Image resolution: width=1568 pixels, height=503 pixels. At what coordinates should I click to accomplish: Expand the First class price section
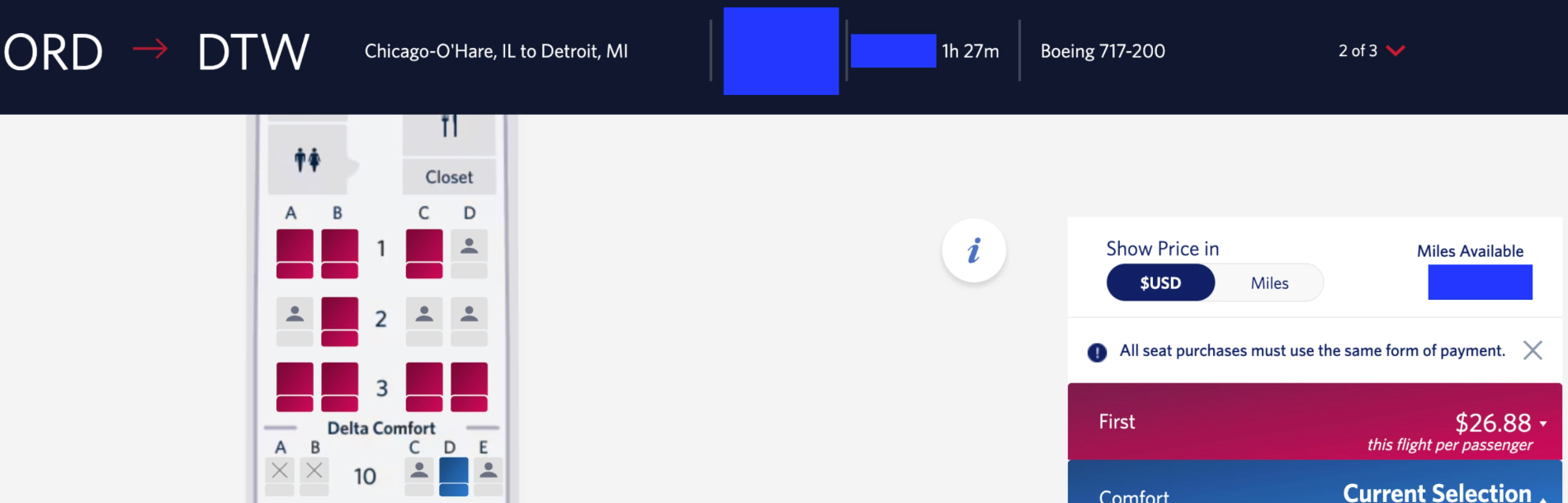[1314, 422]
